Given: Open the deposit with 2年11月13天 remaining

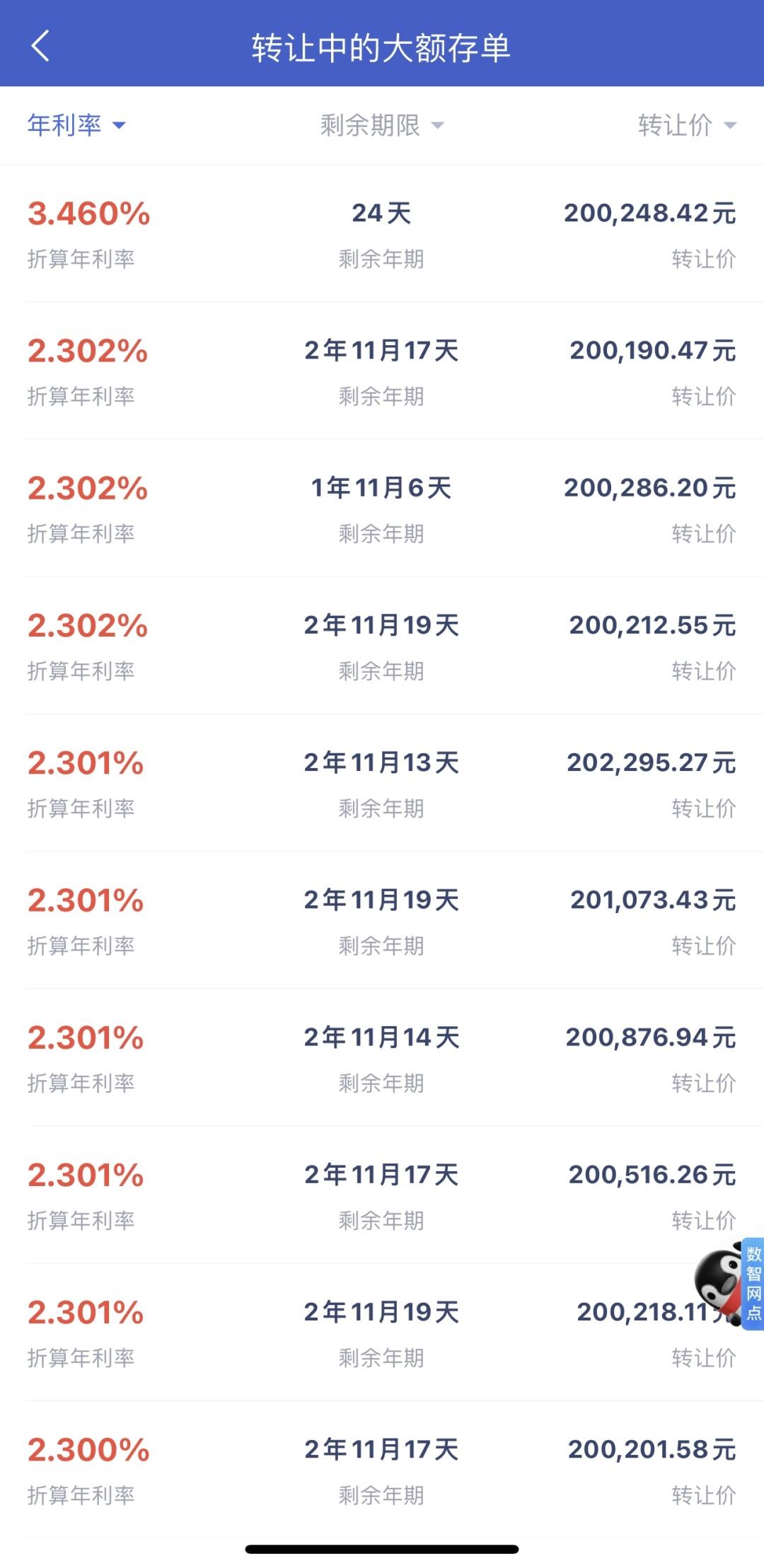Looking at the screenshot, I should point(382,782).
